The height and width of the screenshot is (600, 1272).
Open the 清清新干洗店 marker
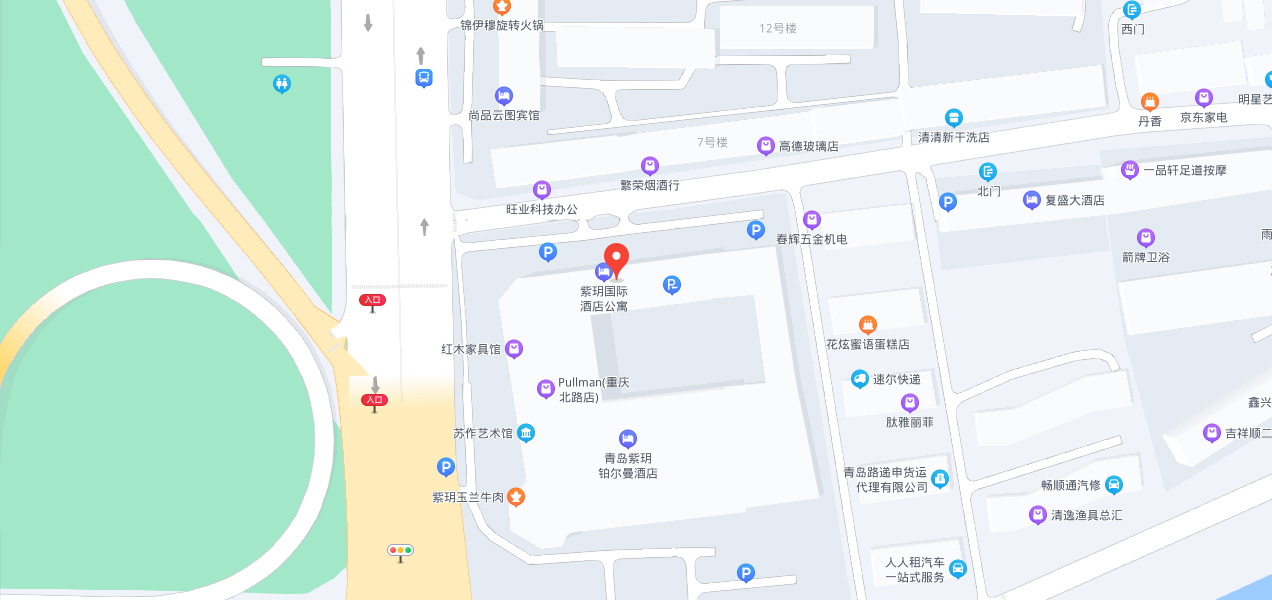[954, 118]
